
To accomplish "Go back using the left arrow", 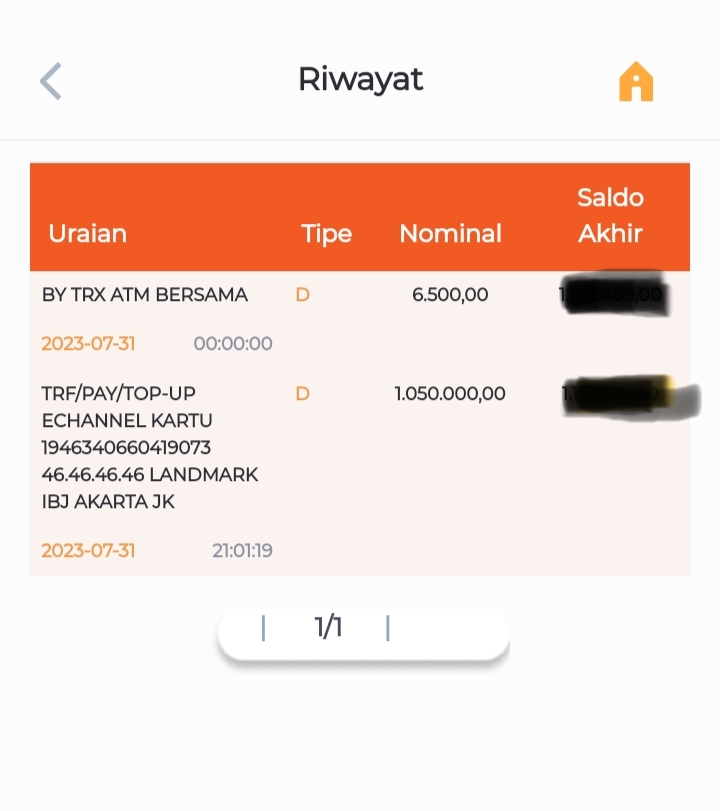I will tap(51, 81).
